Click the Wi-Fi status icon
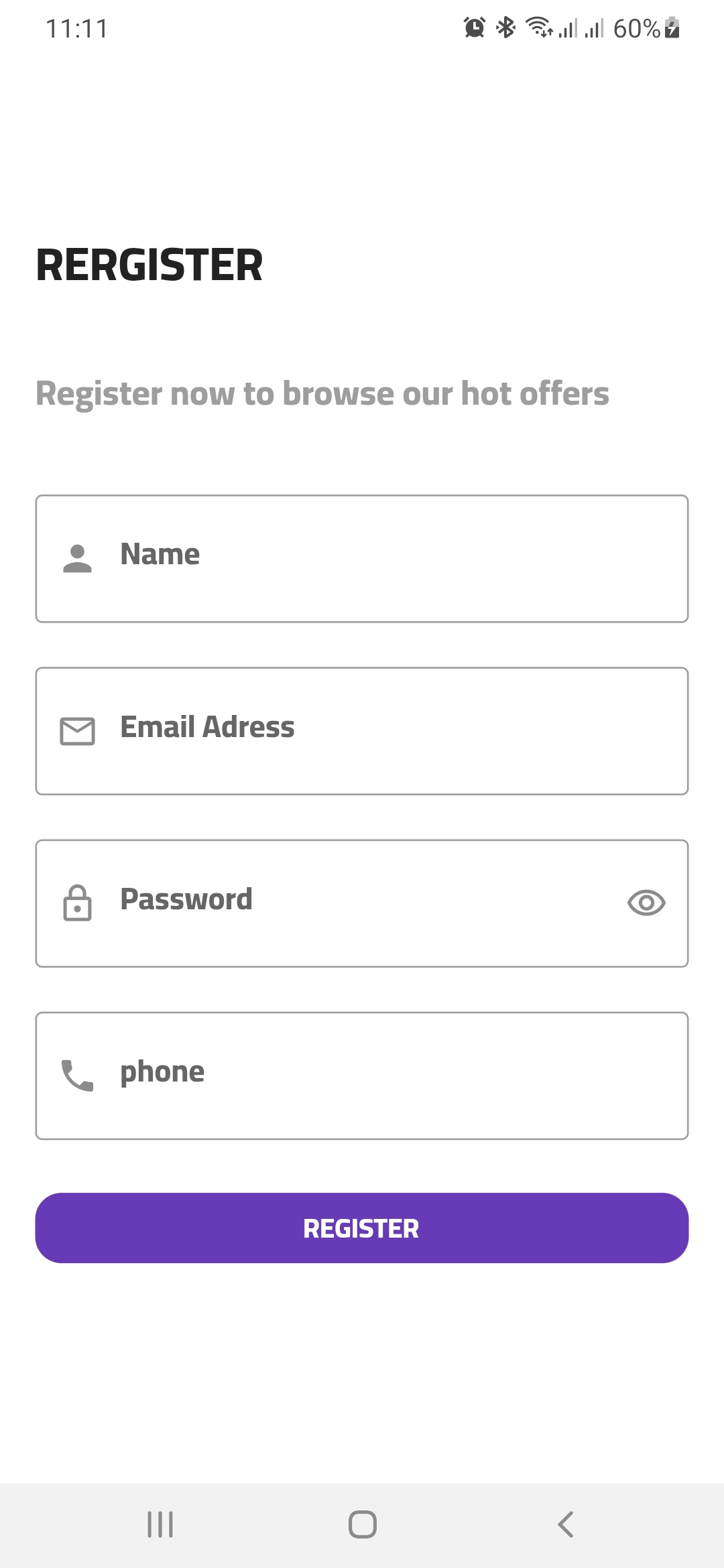The width and height of the screenshot is (724, 1568). point(538,28)
